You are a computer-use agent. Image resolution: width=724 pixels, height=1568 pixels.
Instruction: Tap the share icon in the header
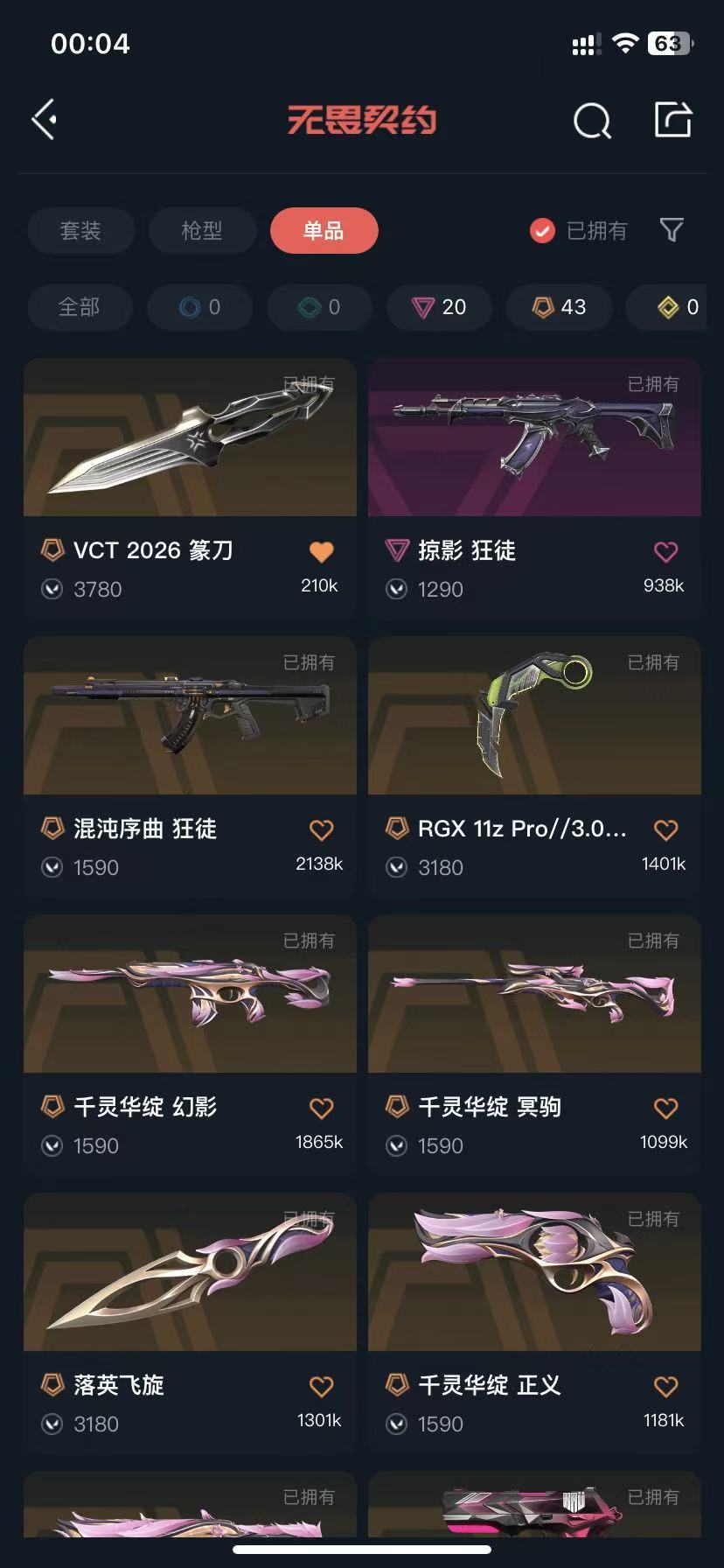(x=673, y=120)
